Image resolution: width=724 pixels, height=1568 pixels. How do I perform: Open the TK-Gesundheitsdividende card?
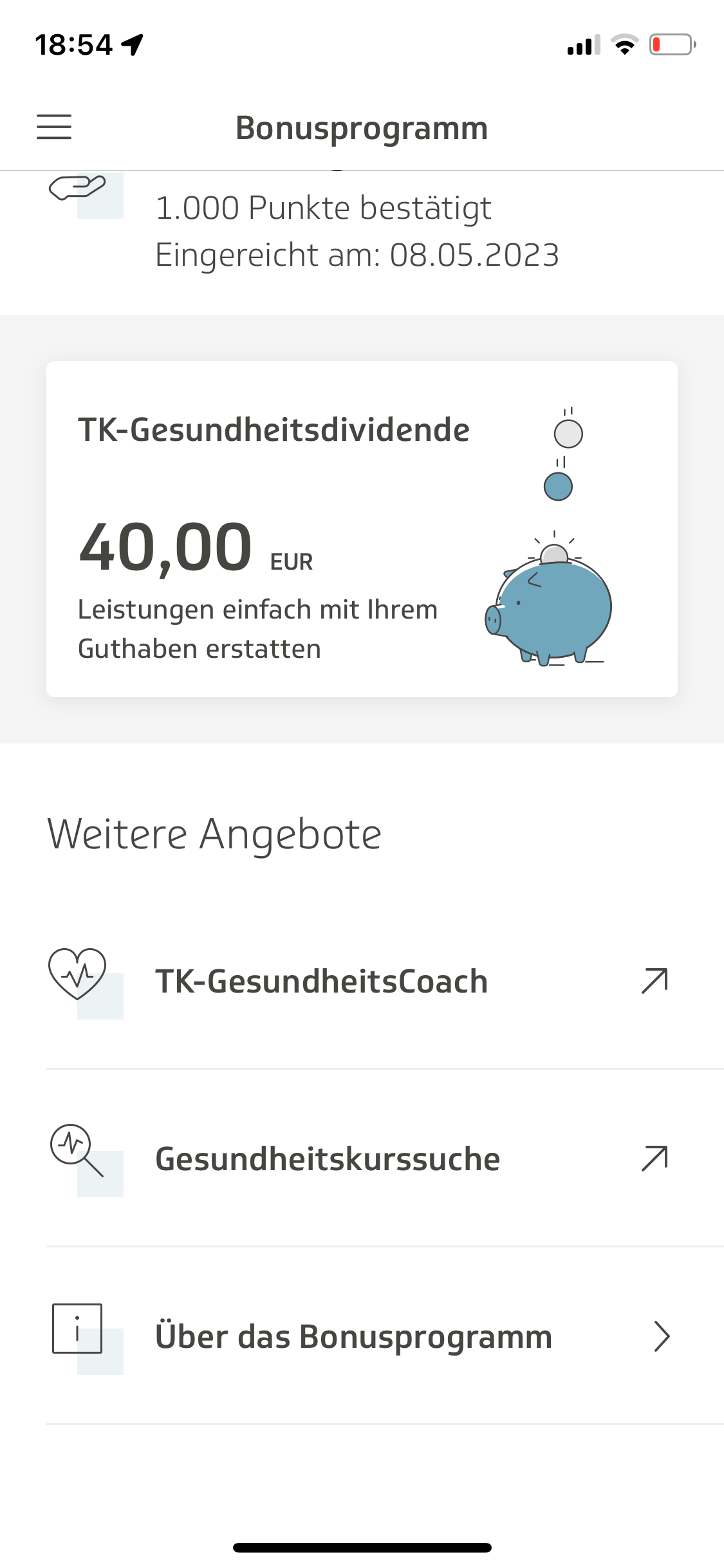click(361, 528)
